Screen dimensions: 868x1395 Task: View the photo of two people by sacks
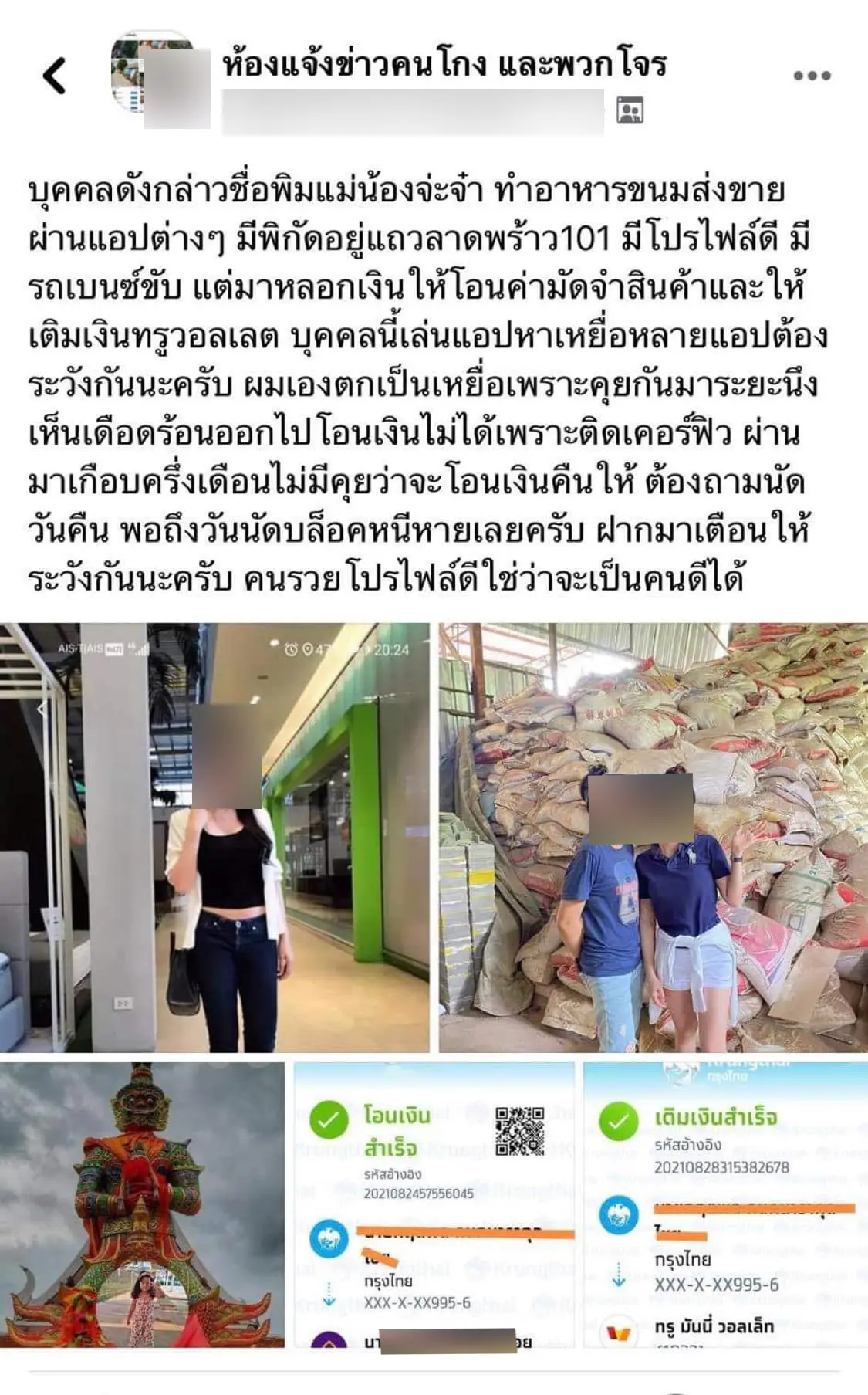653,837
